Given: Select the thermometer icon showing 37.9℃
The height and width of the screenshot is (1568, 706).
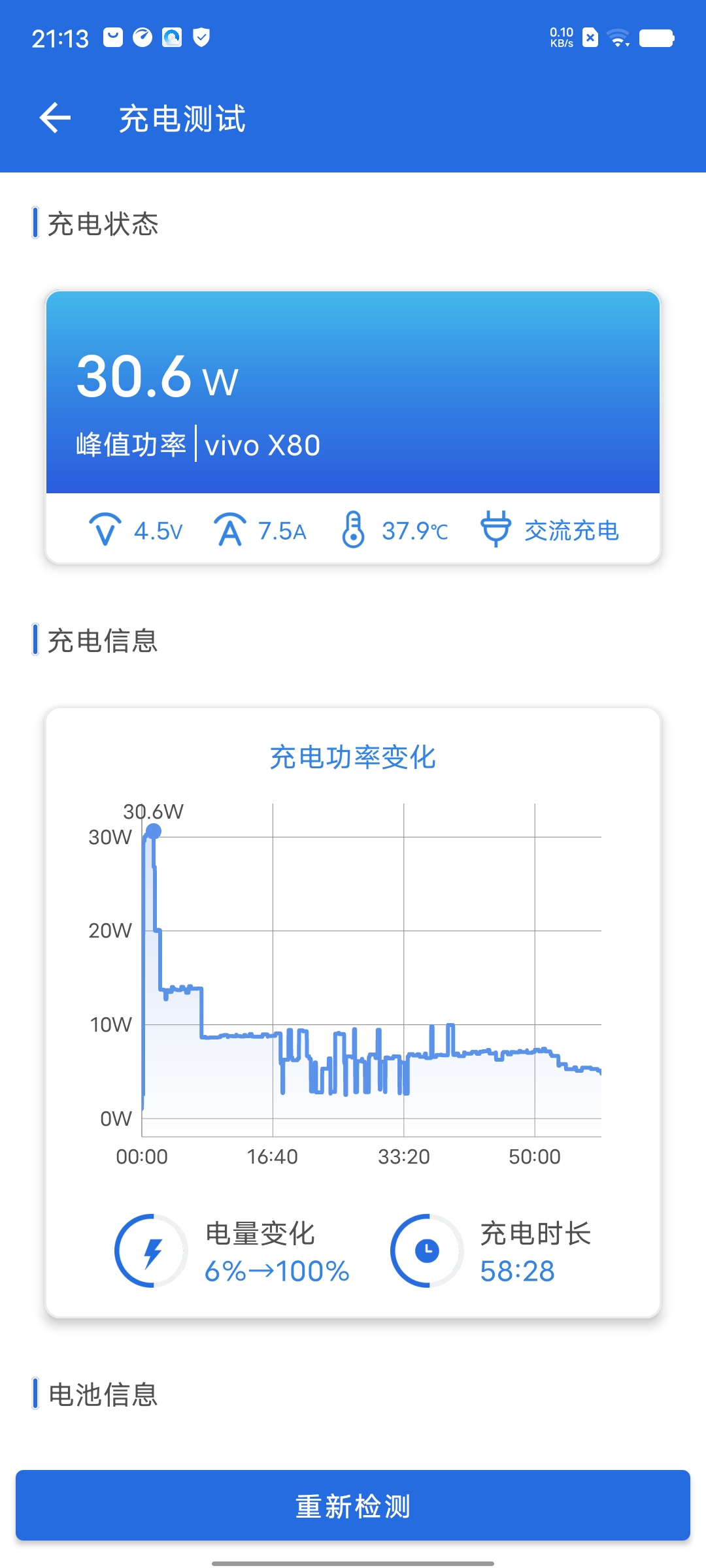Looking at the screenshot, I should click(x=355, y=529).
